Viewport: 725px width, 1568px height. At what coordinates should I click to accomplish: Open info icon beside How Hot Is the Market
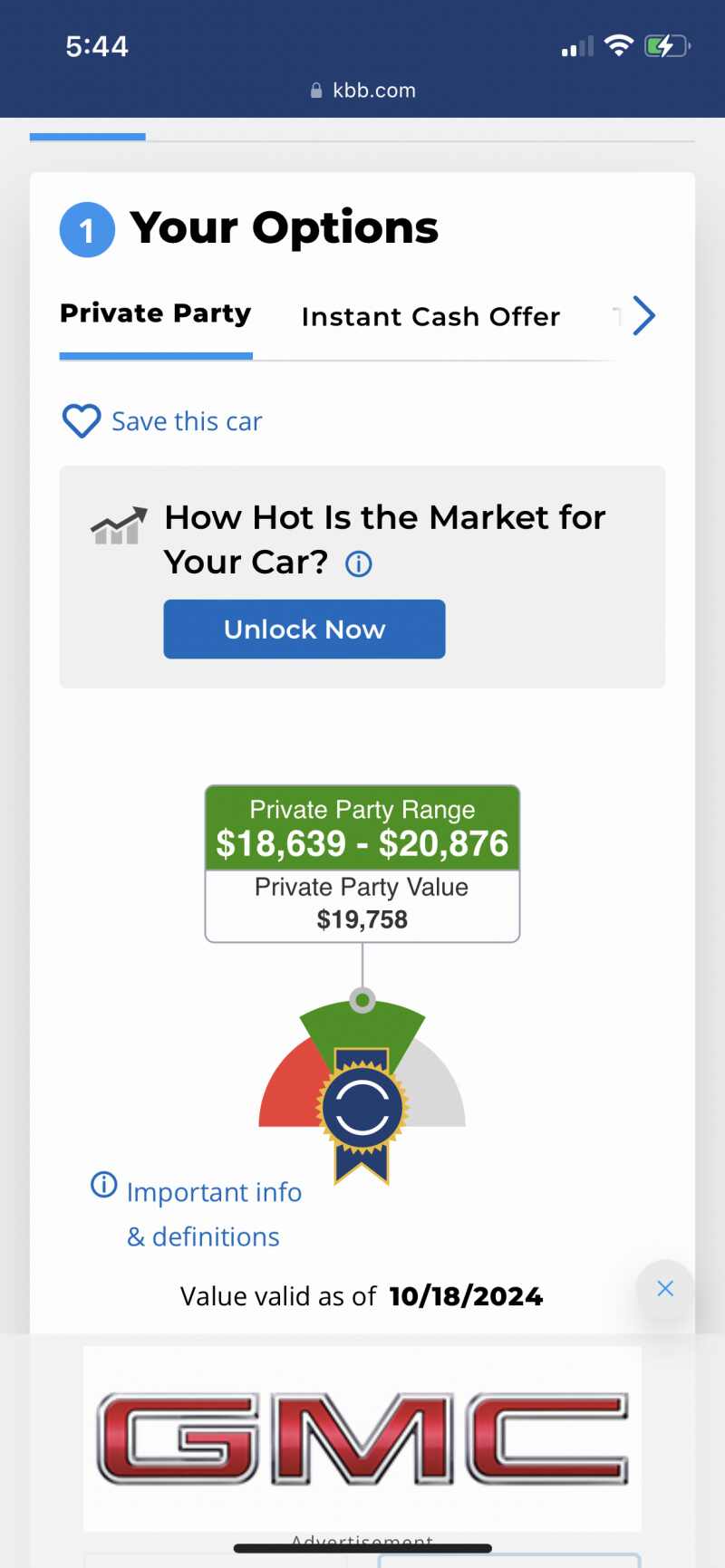coord(359,564)
